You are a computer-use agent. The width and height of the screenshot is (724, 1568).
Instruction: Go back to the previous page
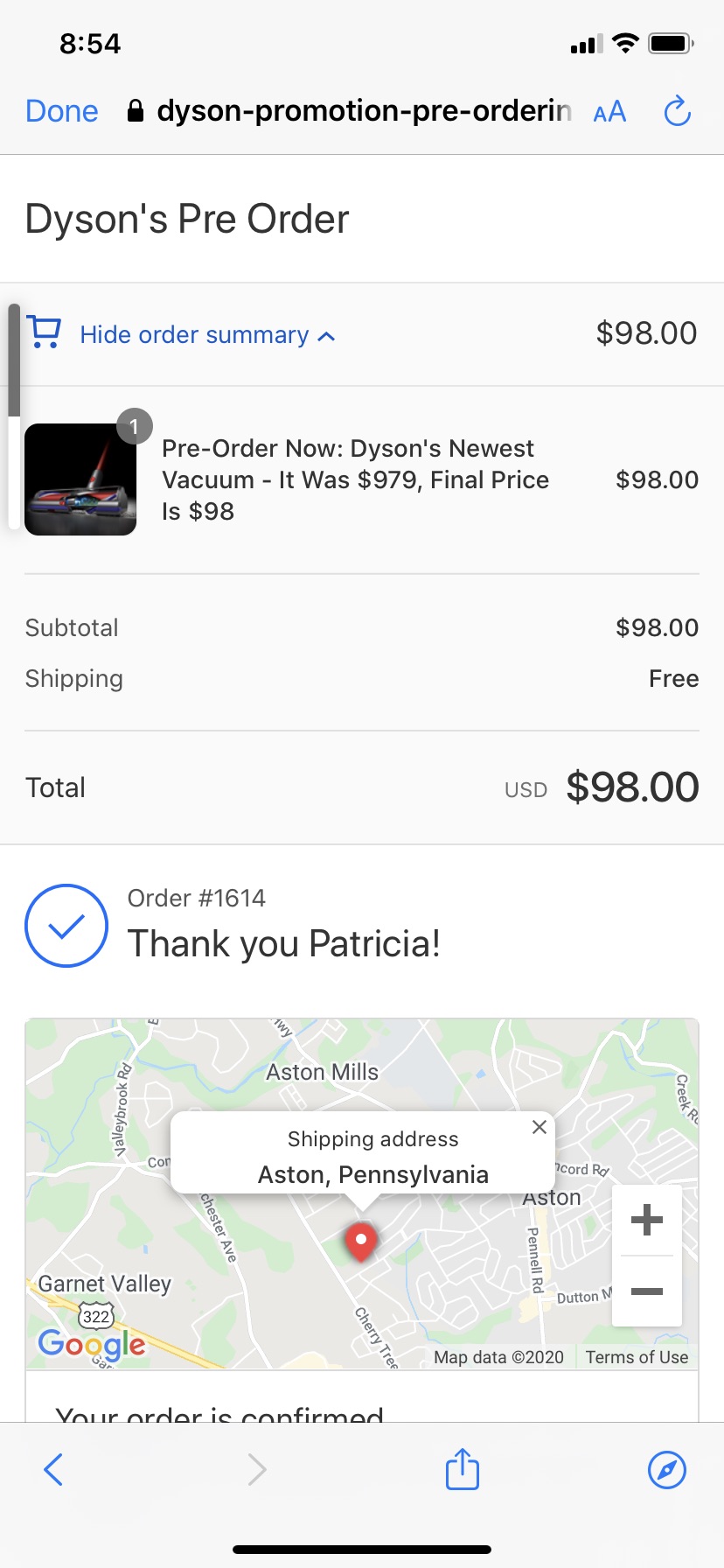(x=54, y=1470)
